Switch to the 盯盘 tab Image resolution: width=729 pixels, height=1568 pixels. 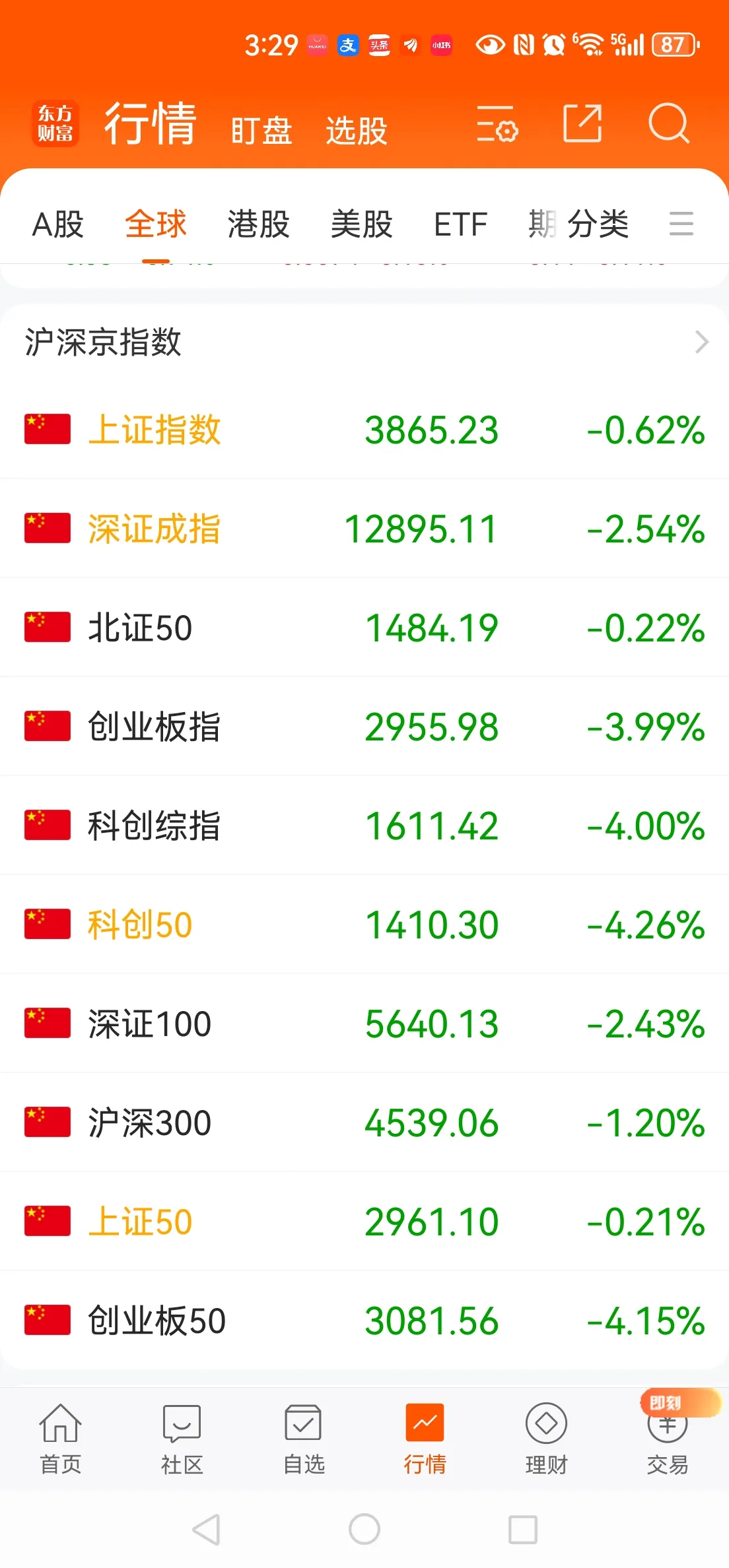261,130
